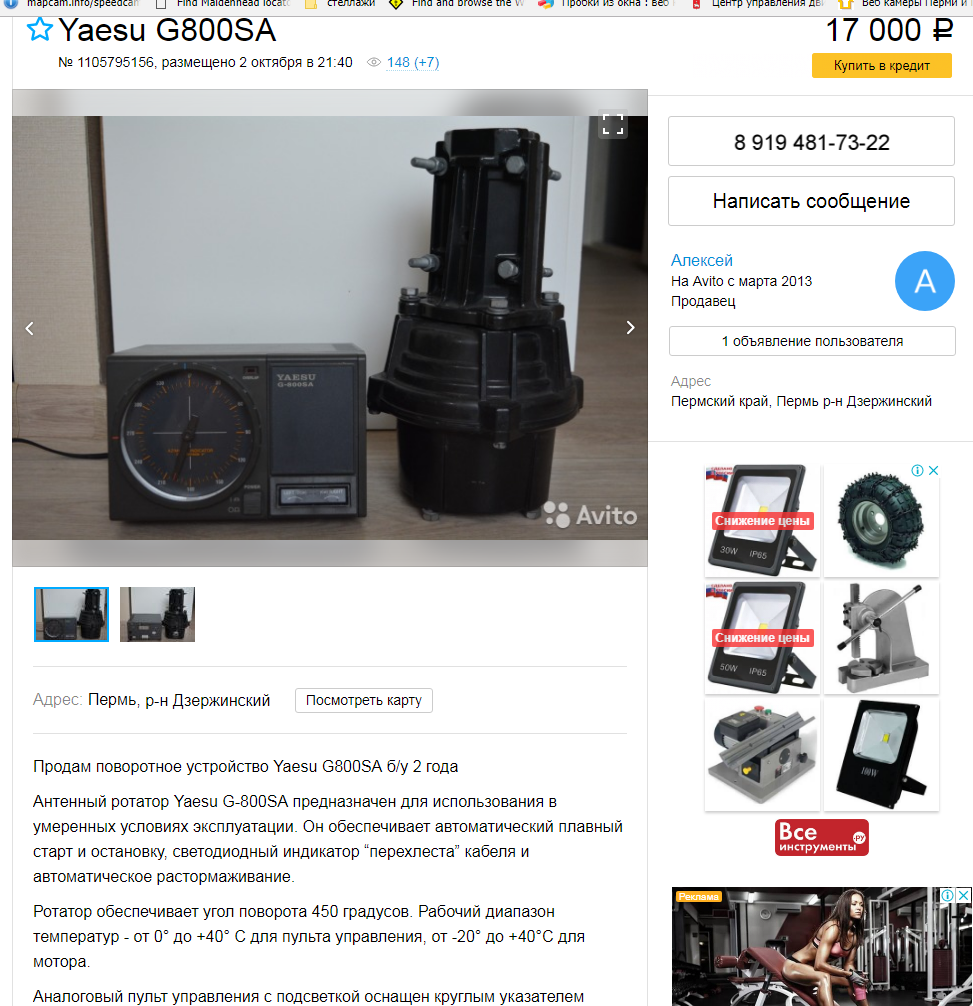Open the spiked tire ad tile

click(881, 520)
